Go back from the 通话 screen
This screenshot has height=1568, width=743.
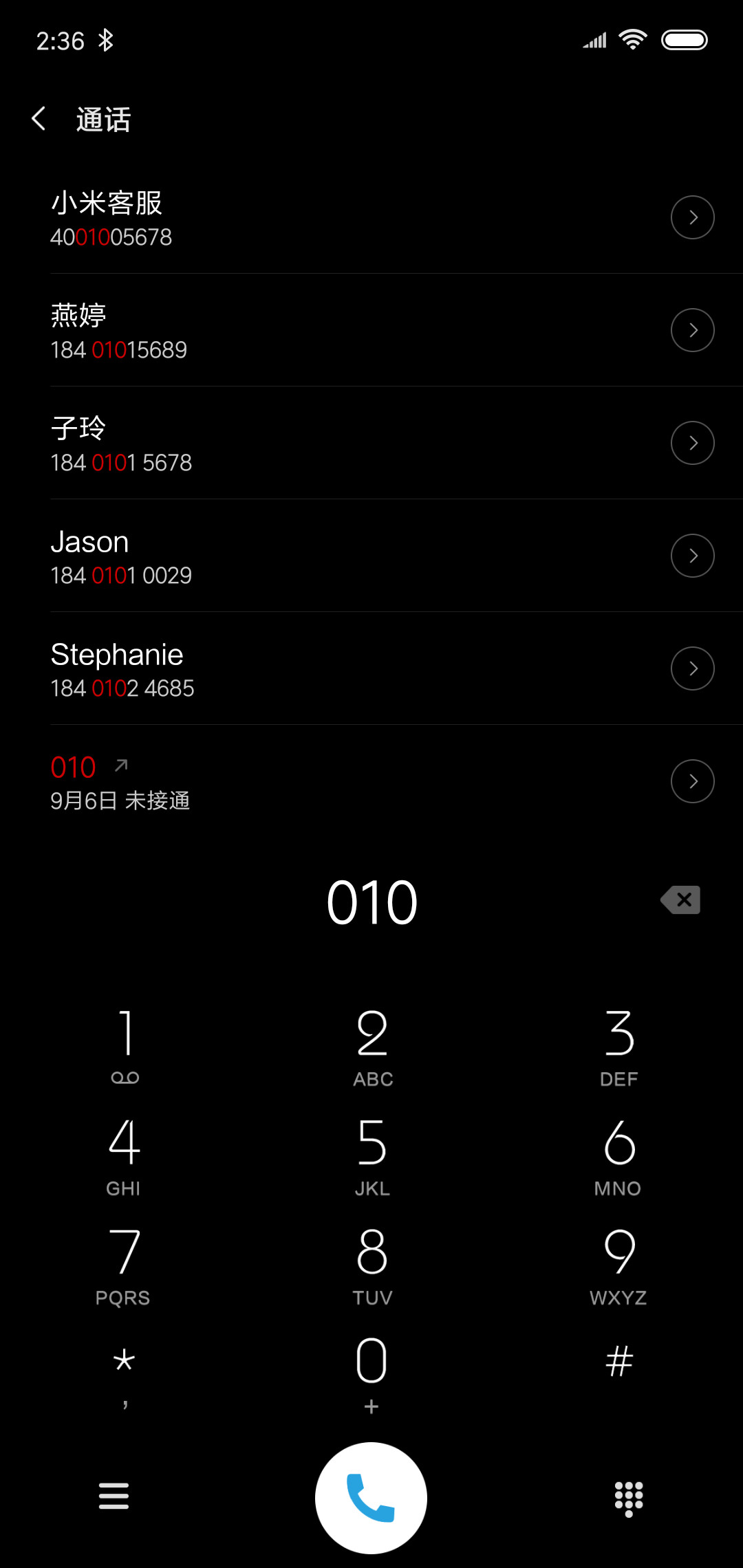tap(39, 119)
